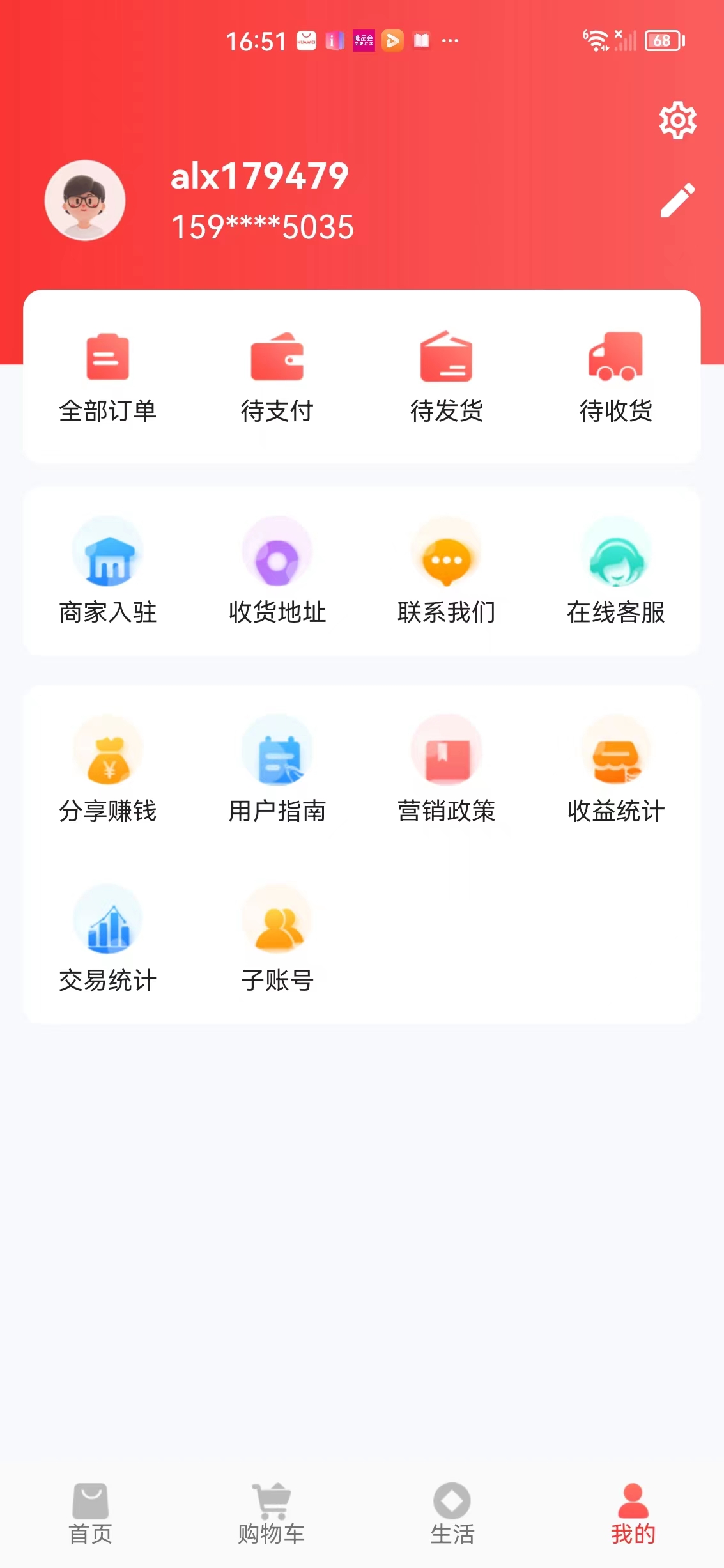
Task: Manage addresses via 收货地址 icon
Action: (x=277, y=574)
